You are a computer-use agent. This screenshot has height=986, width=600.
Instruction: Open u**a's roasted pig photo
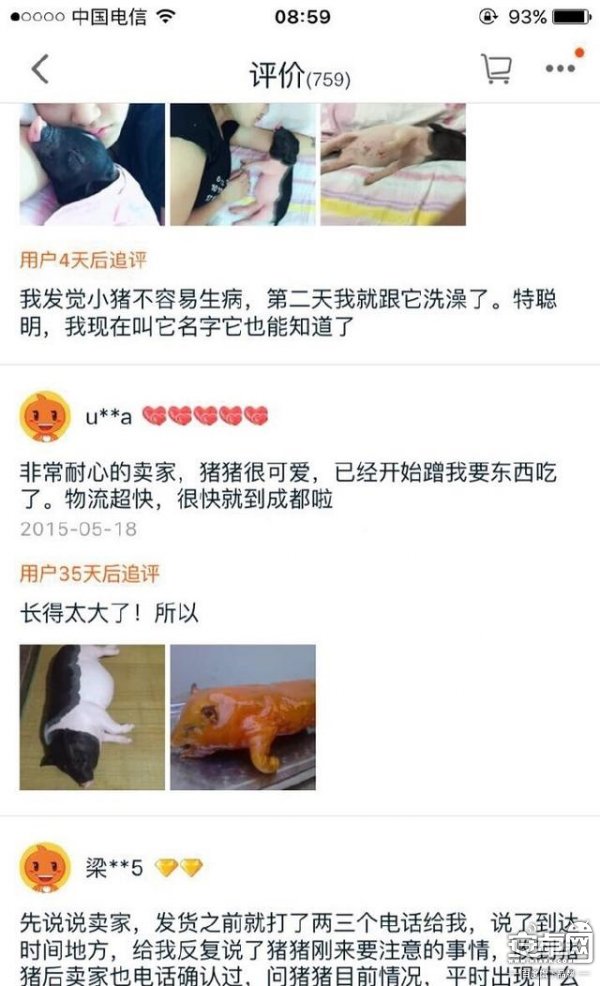[243, 717]
